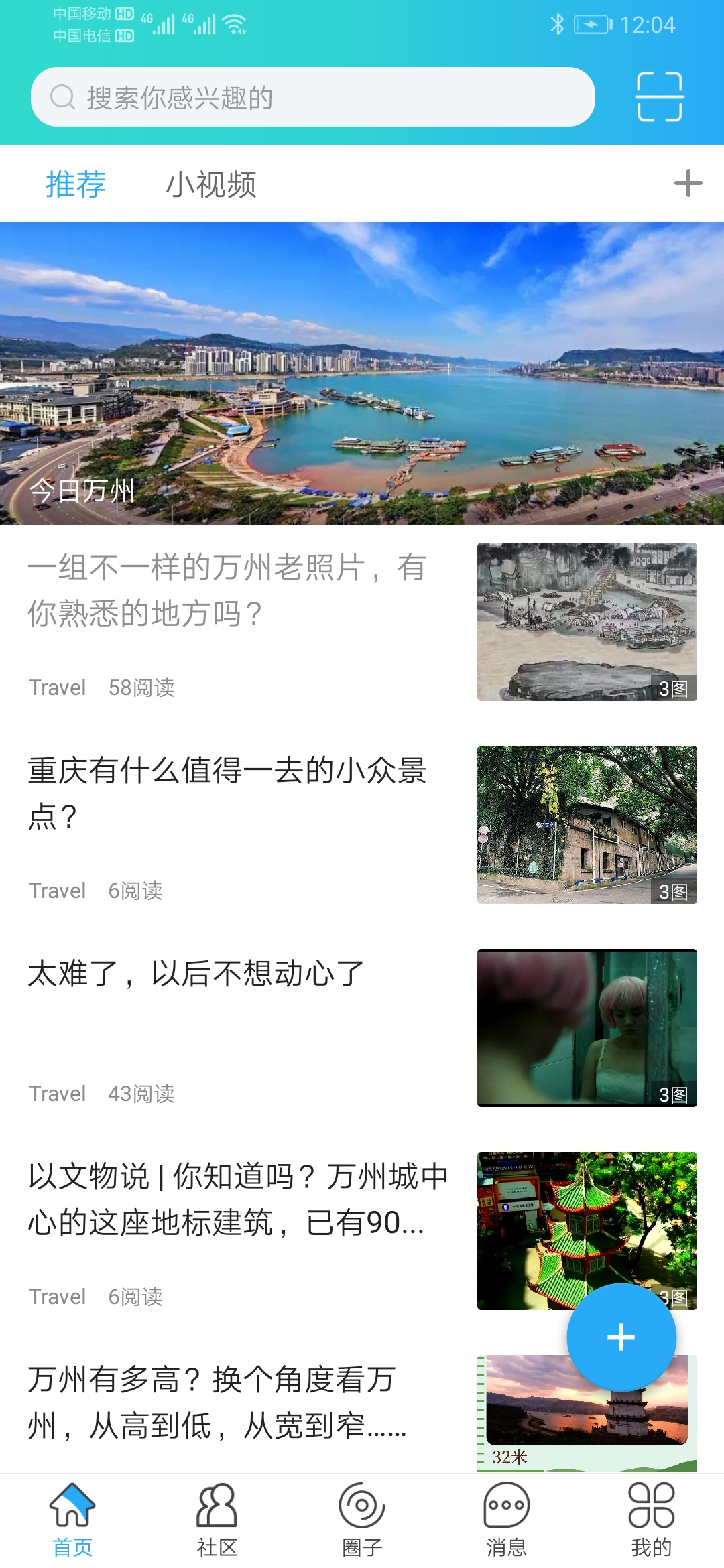Open article 一组不一样的万州老照片
The height and width of the screenshot is (1568, 724).
click(228, 590)
